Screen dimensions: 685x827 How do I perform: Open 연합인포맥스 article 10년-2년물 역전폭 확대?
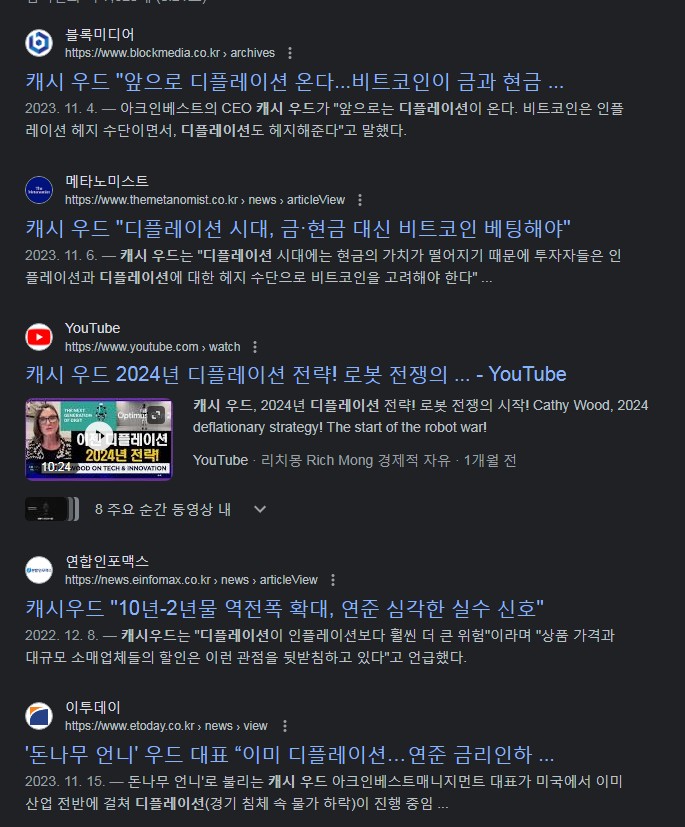tap(284, 607)
